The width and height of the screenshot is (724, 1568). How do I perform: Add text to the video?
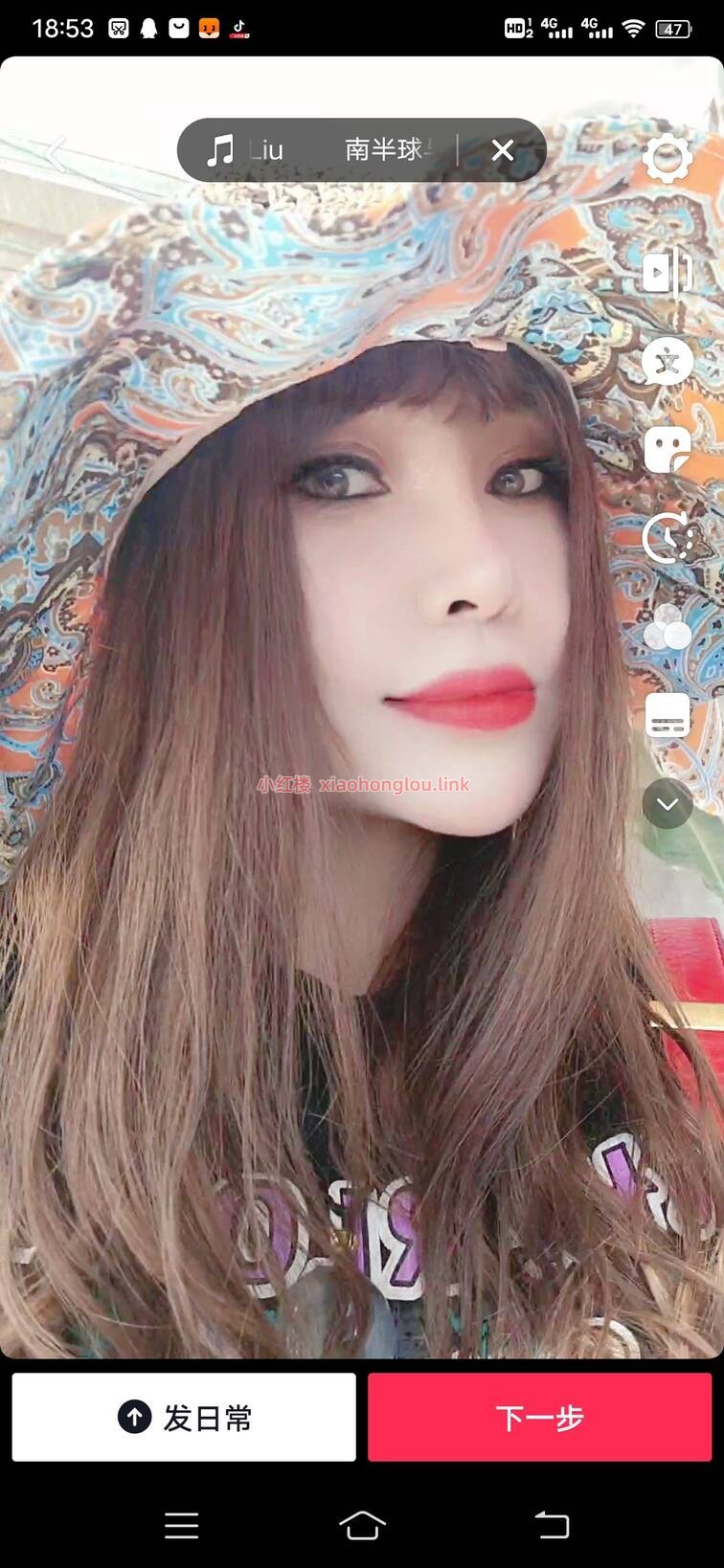pyautogui.click(x=667, y=362)
